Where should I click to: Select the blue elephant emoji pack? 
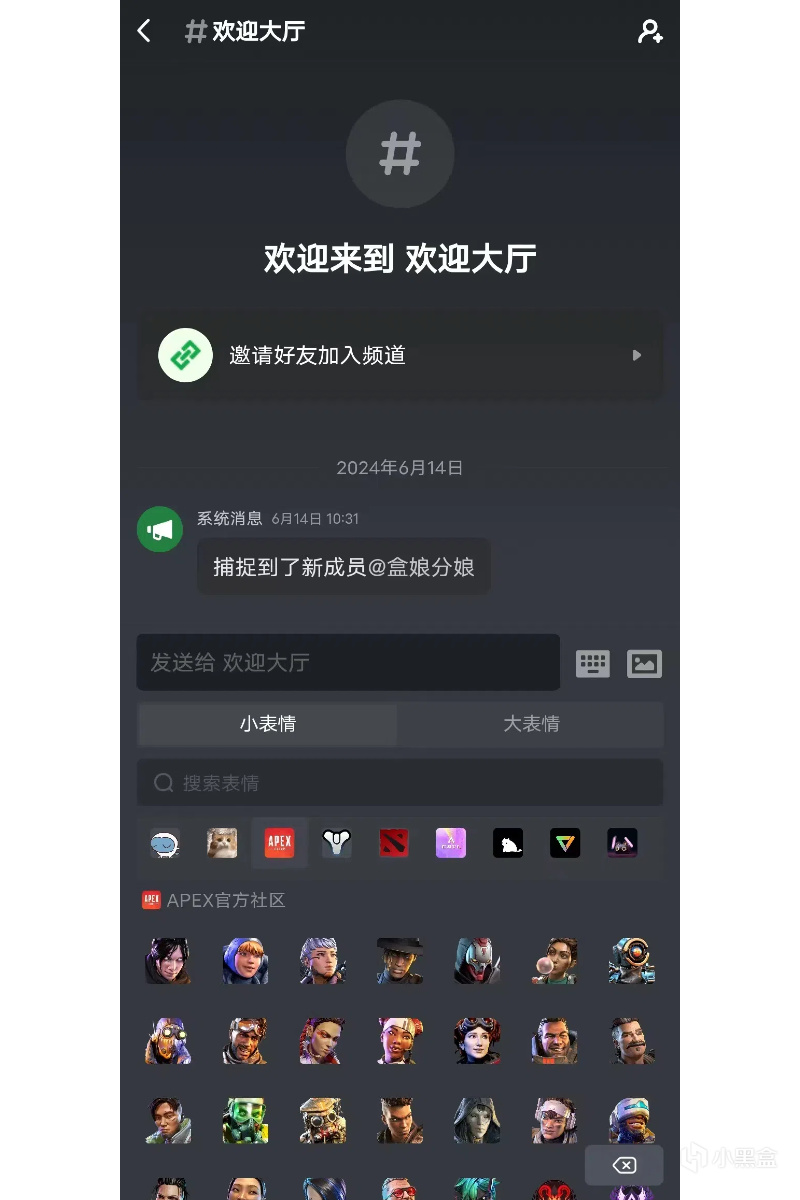point(165,843)
